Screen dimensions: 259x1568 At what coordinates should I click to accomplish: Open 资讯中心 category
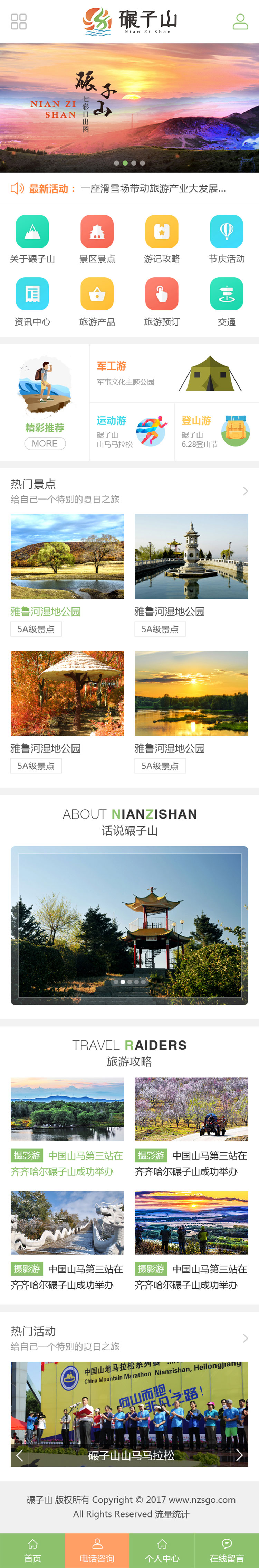32,302
